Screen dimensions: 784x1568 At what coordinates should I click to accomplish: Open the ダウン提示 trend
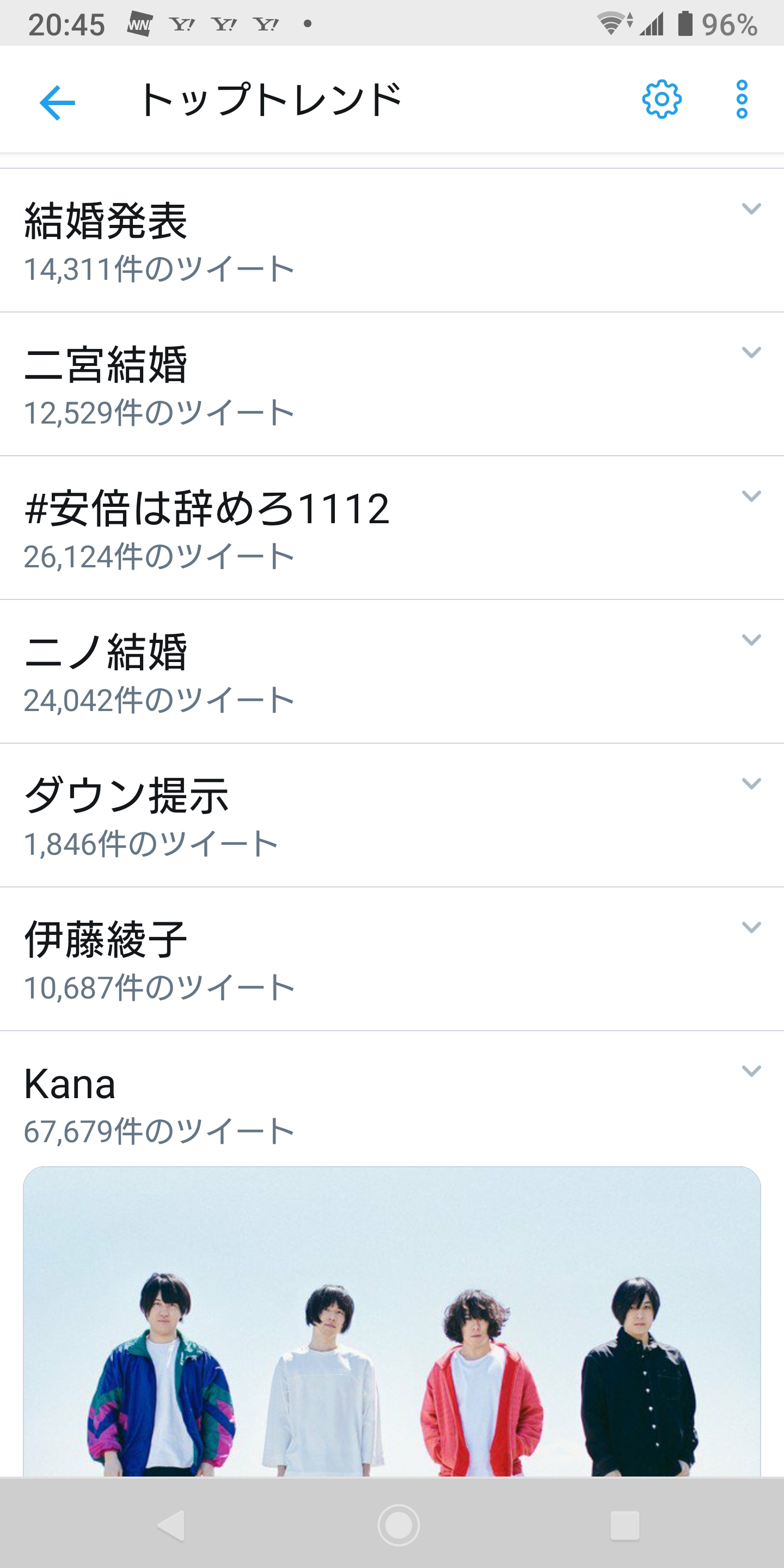127,796
